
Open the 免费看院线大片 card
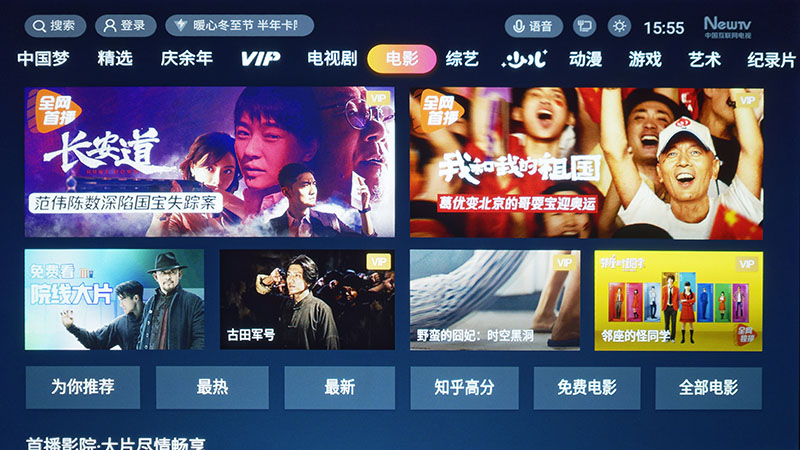(x=114, y=299)
